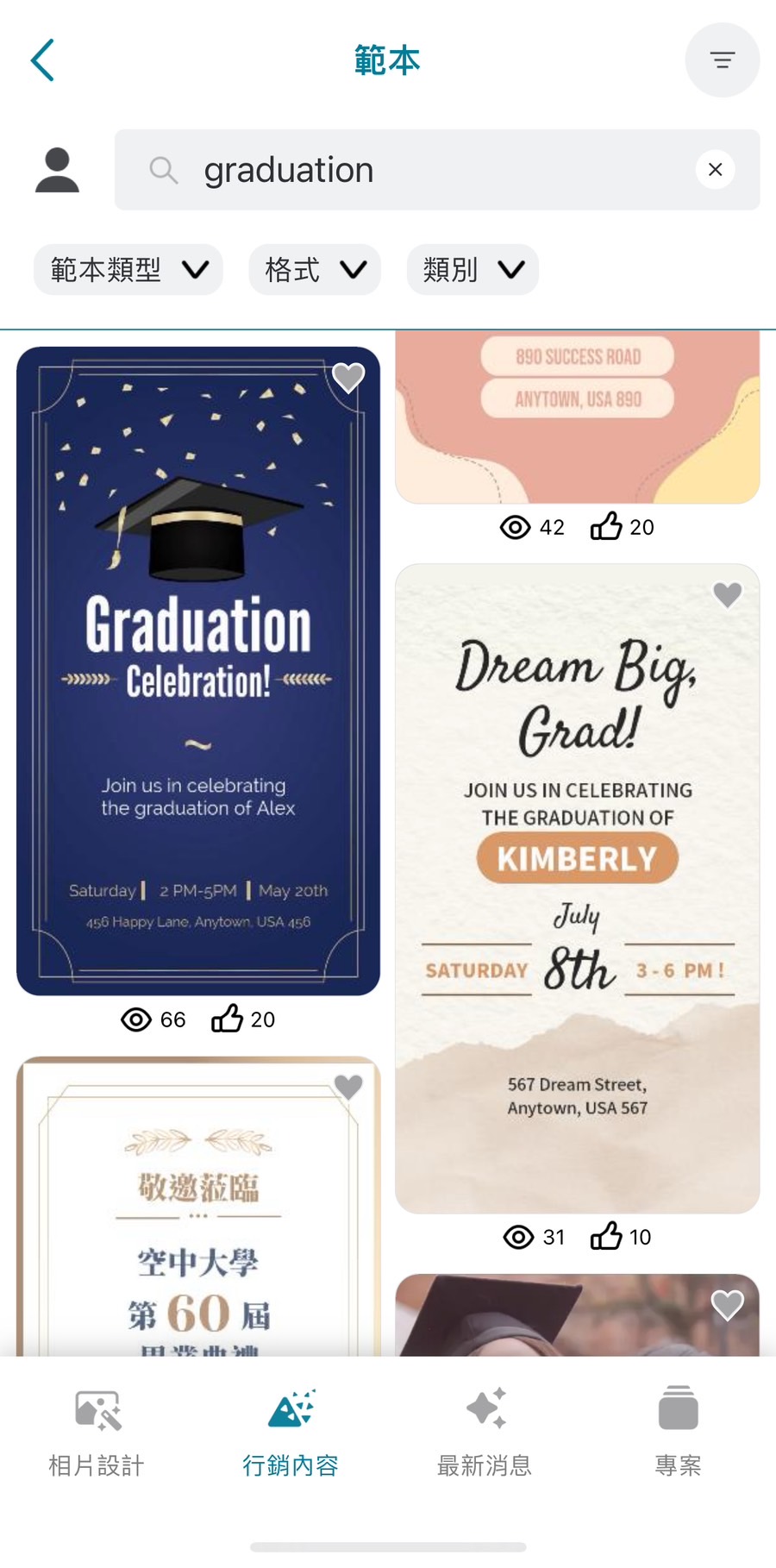Favorite the 空中大學 invitation template
This screenshot has width=776, height=1568.
pyautogui.click(x=348, y=1087)
